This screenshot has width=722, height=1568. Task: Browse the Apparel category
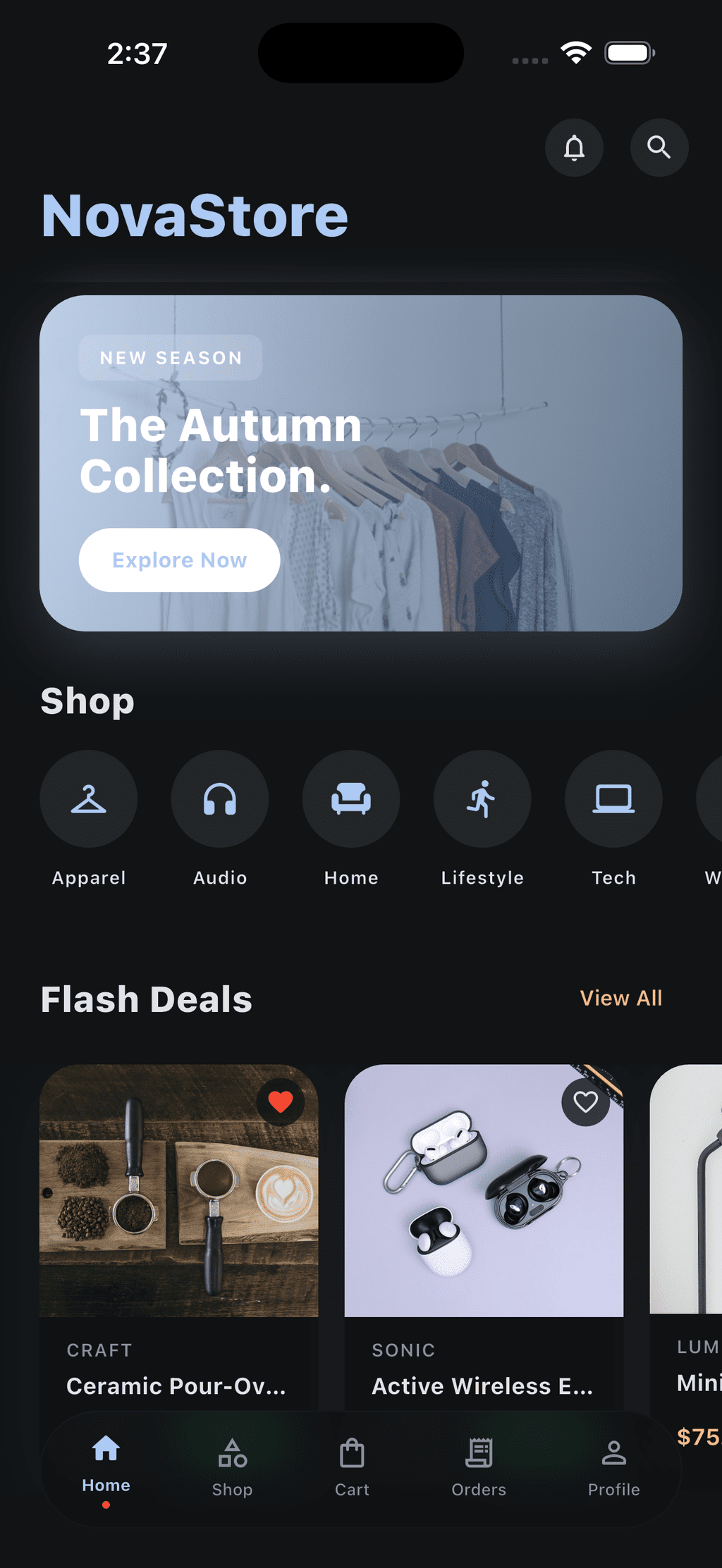[89, 798]
